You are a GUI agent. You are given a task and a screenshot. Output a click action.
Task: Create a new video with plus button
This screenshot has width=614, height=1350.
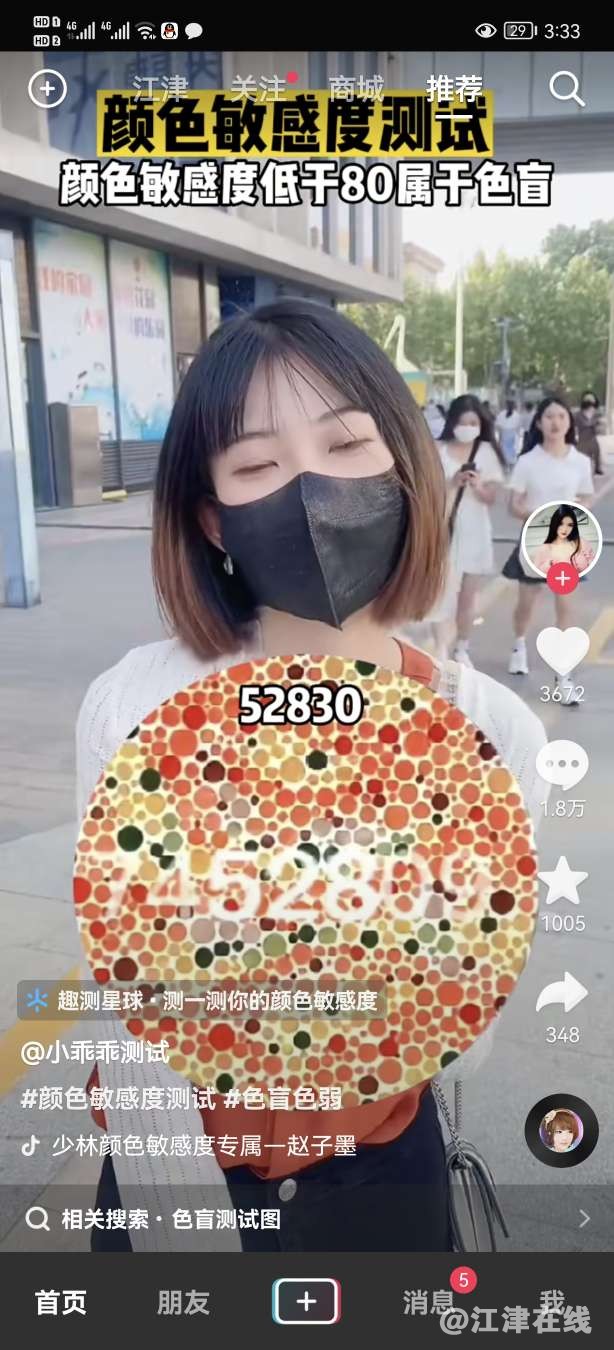coord(306,1301)
